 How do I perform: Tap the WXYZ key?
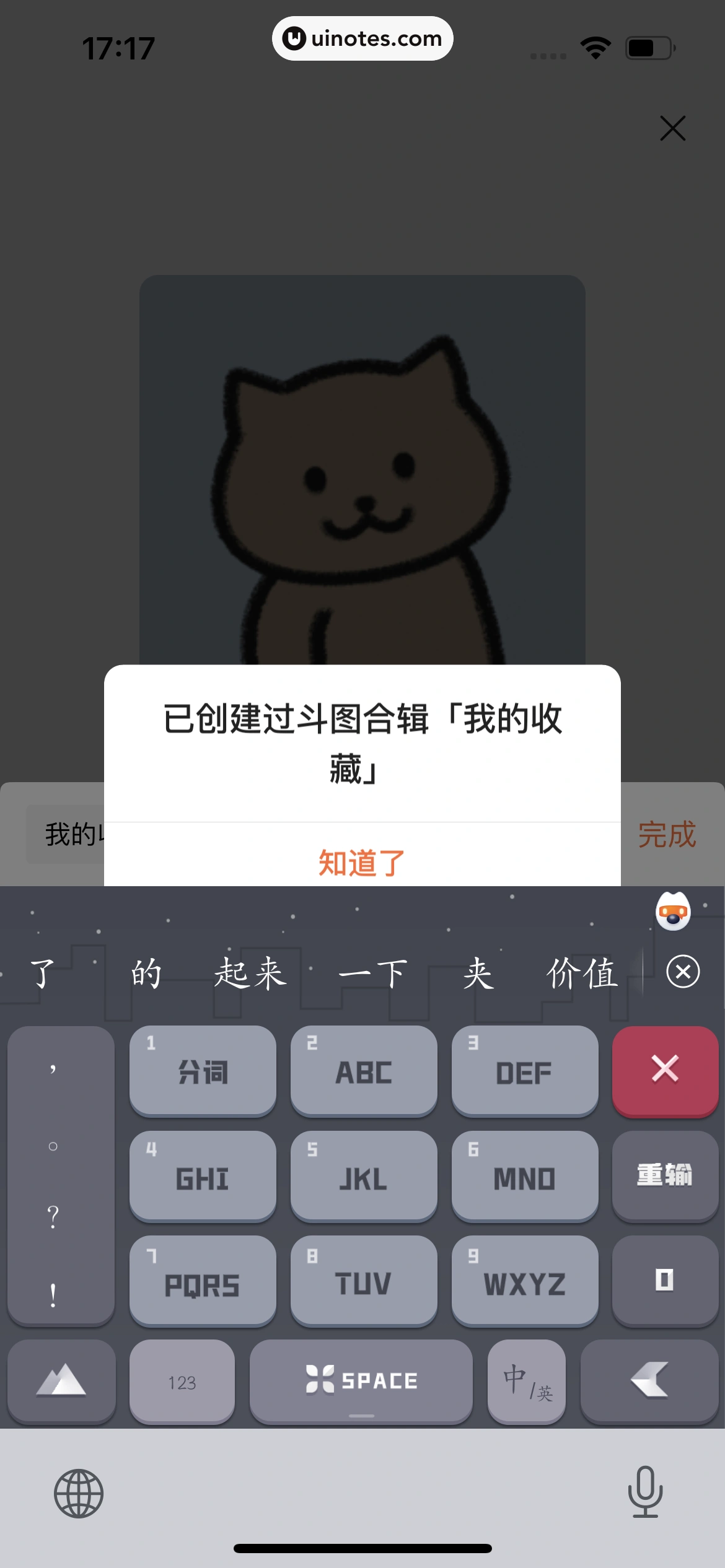pyautogui.click(x=525, y=1281)
